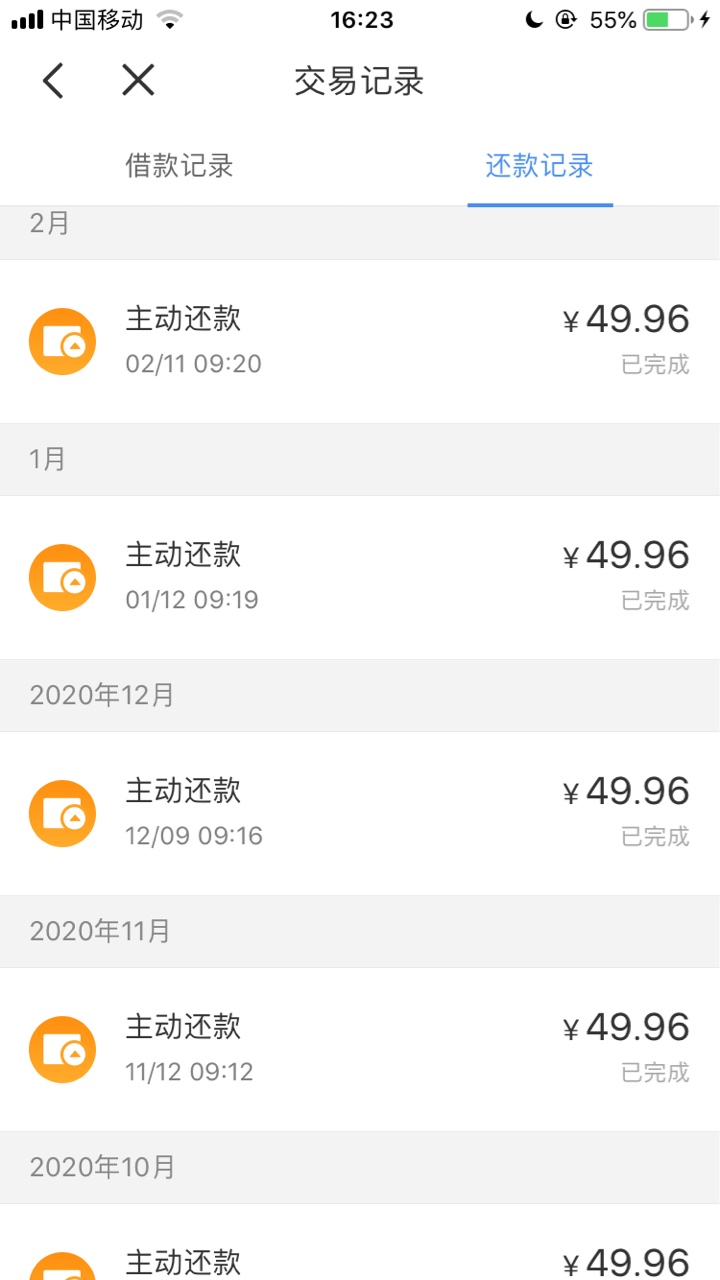
Task: Open the repayment record dated 02/11 09:20
Action: [x=360, y=341]
